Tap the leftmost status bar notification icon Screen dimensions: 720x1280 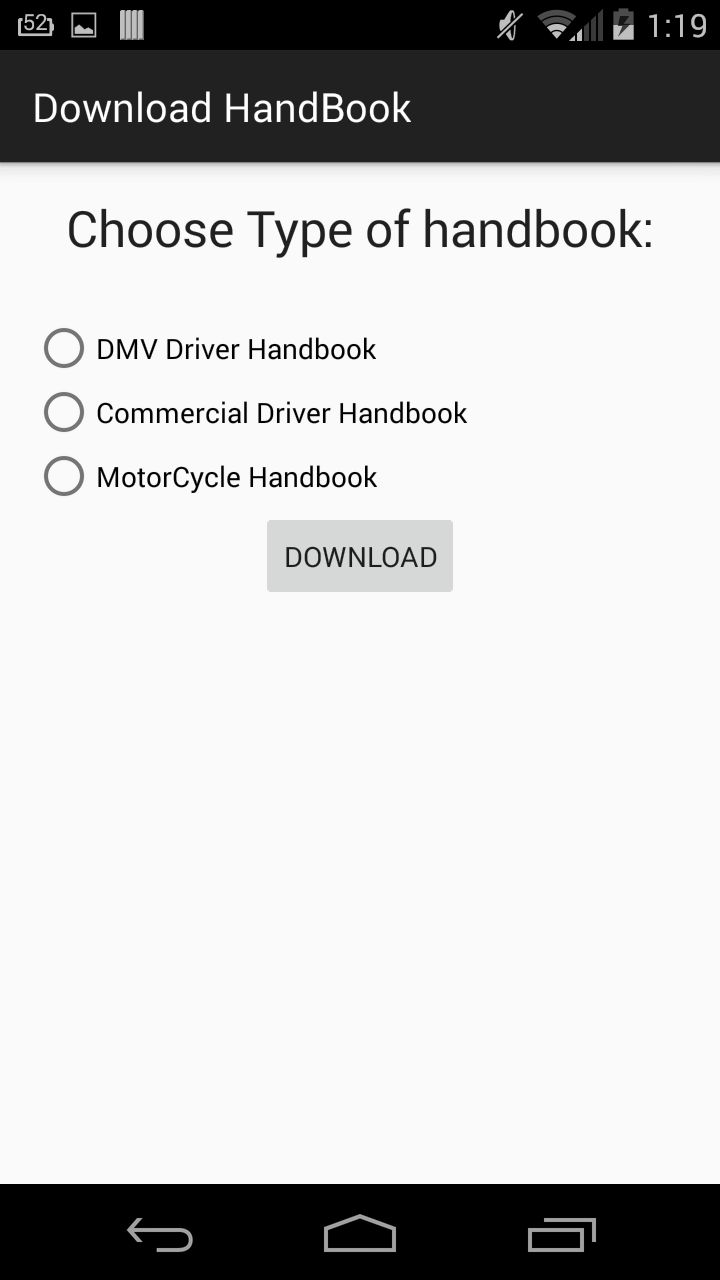36,24
